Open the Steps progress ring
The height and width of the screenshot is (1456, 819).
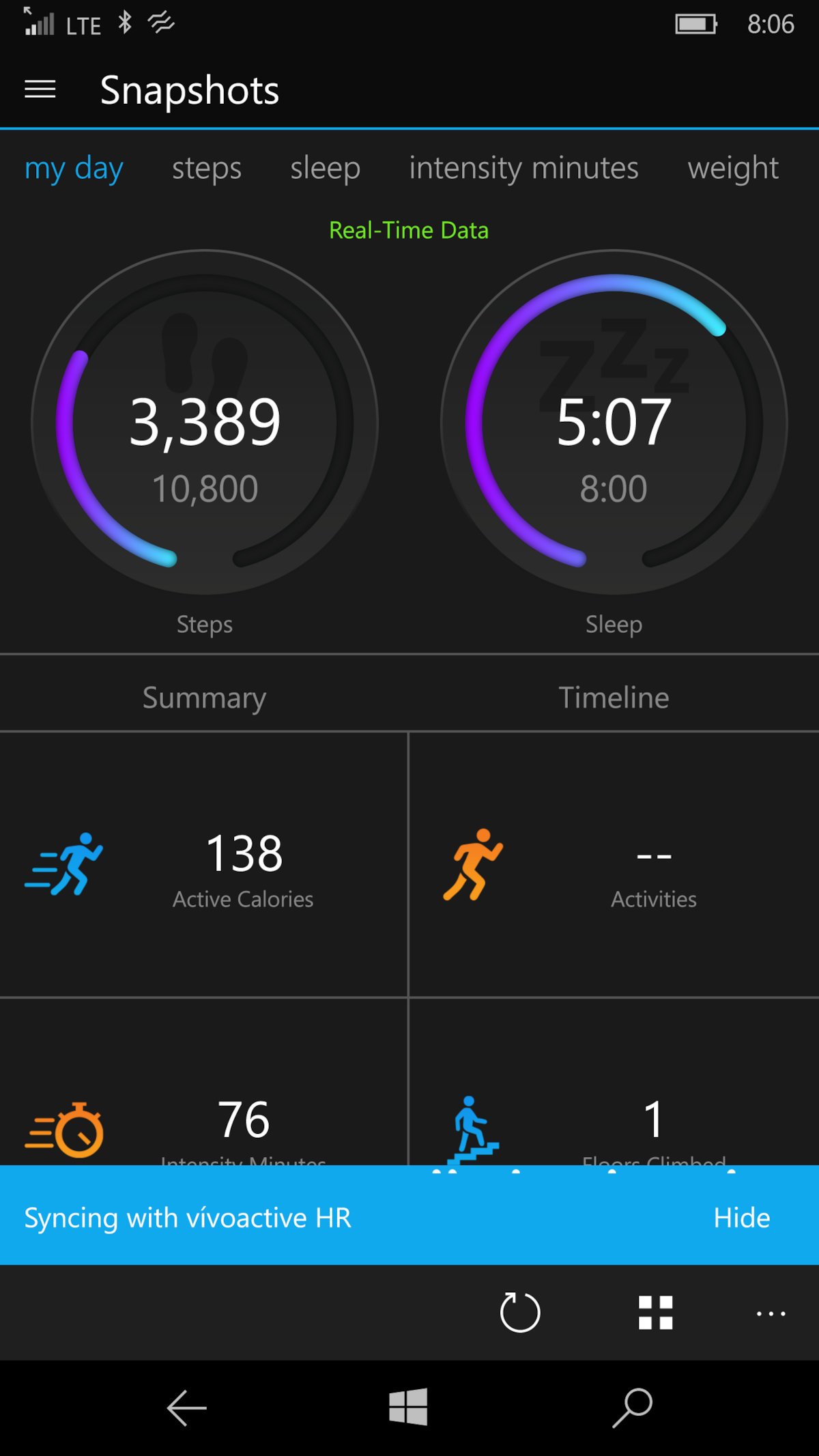pos(205,422)
